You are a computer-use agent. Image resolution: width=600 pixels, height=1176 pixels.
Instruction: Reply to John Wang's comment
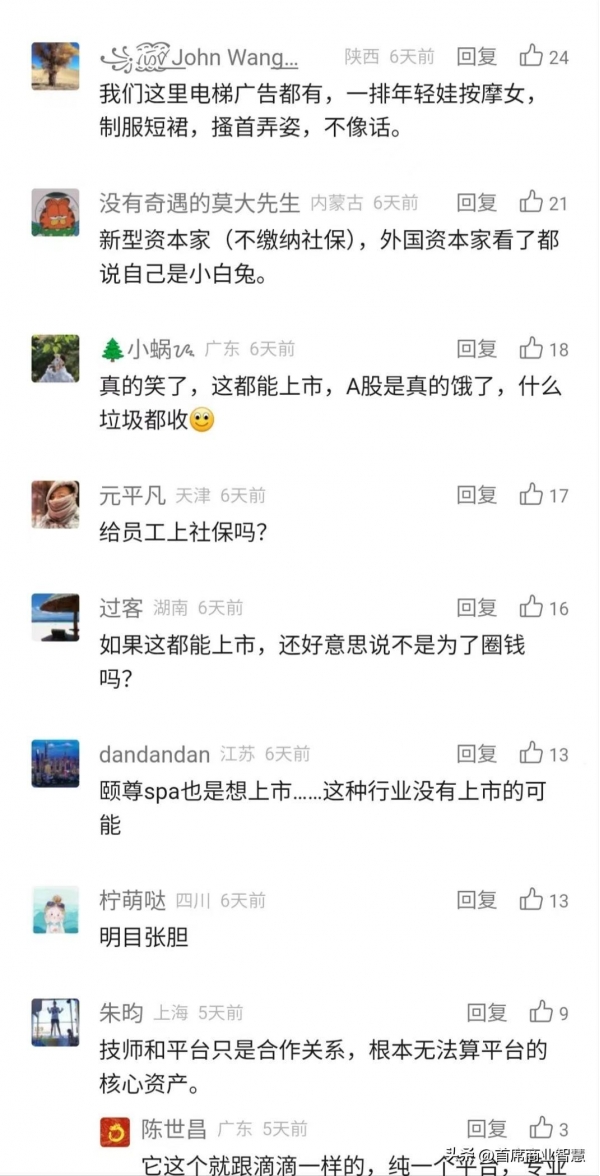point(476,57)
